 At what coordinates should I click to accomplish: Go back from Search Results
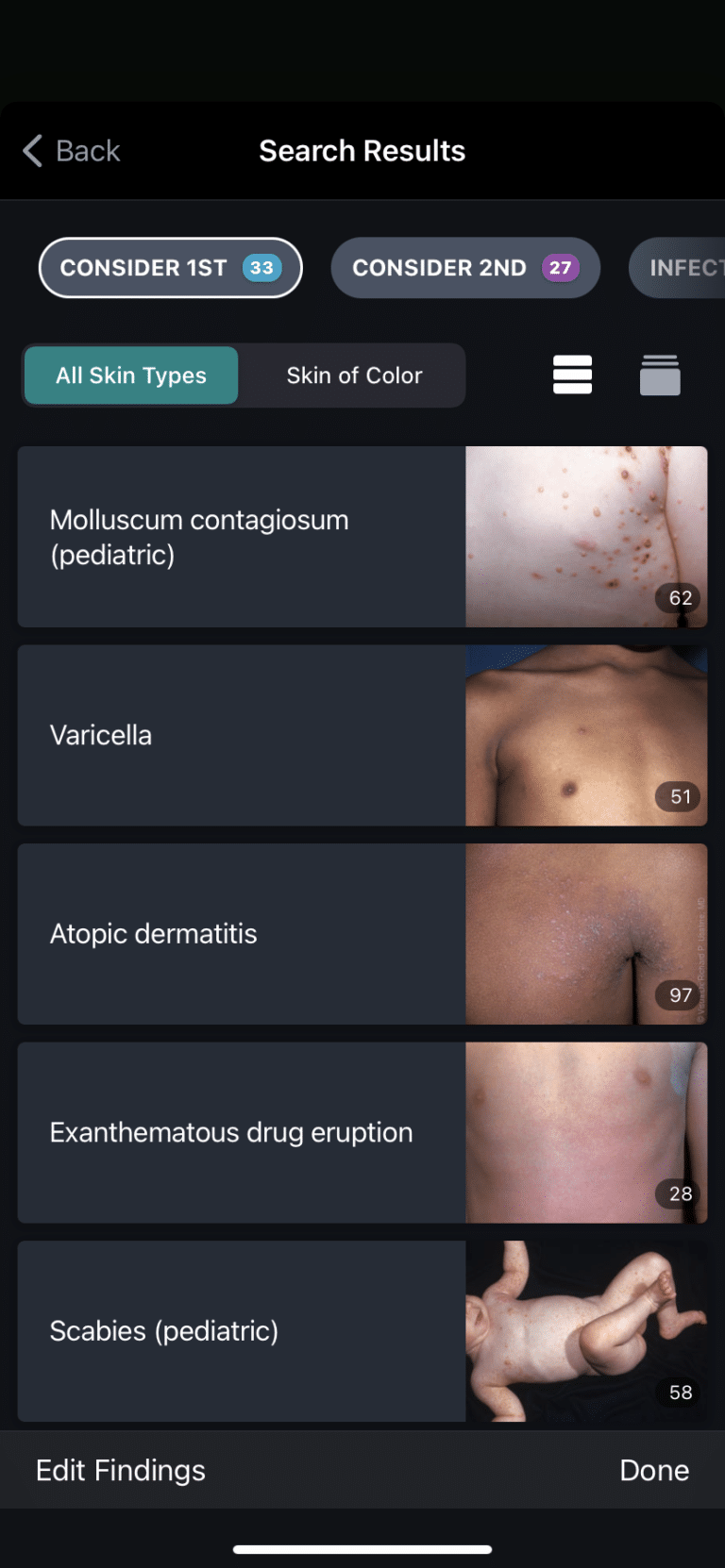pos(72,151)
